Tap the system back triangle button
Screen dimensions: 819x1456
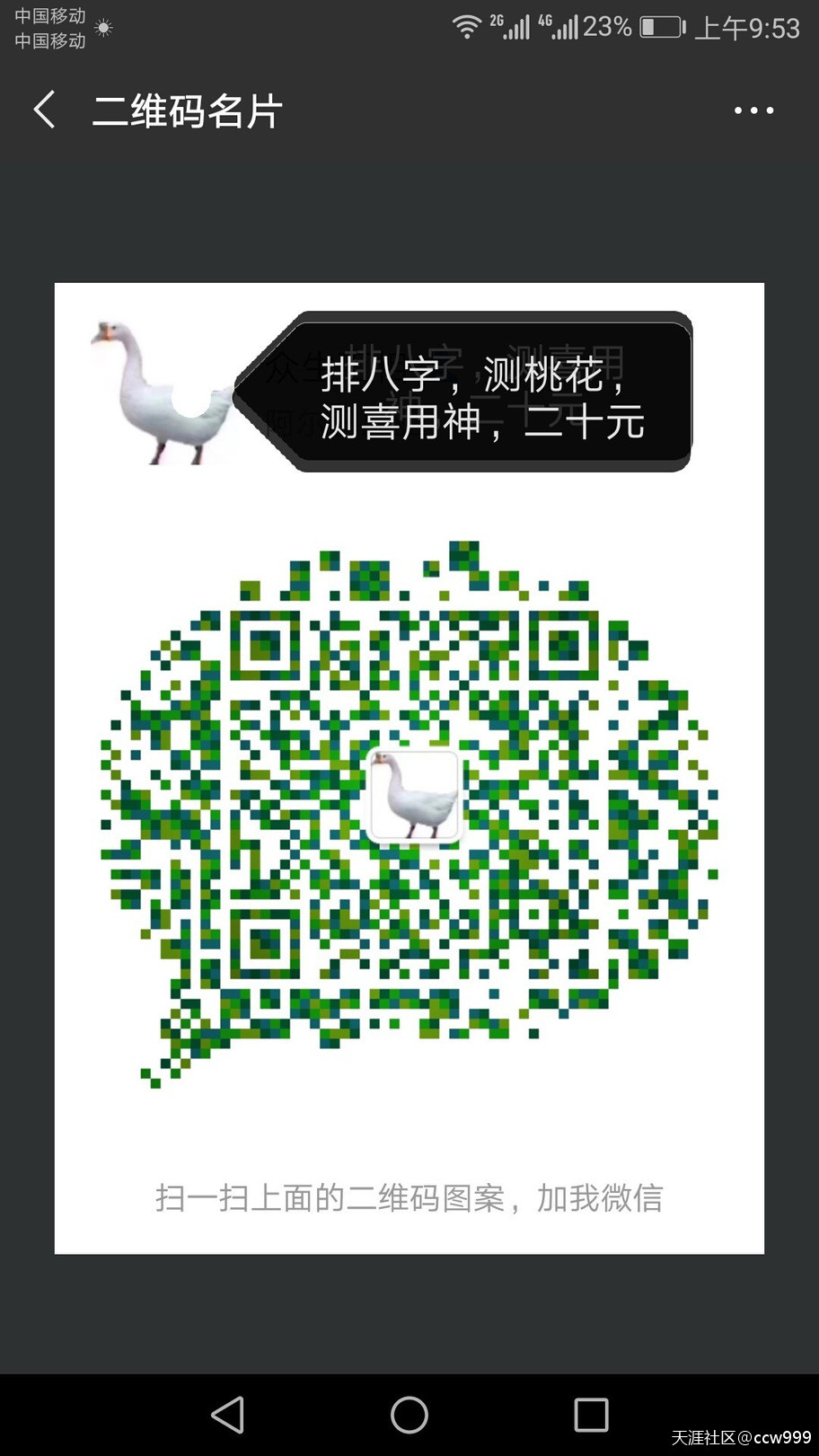(228, 1415)
